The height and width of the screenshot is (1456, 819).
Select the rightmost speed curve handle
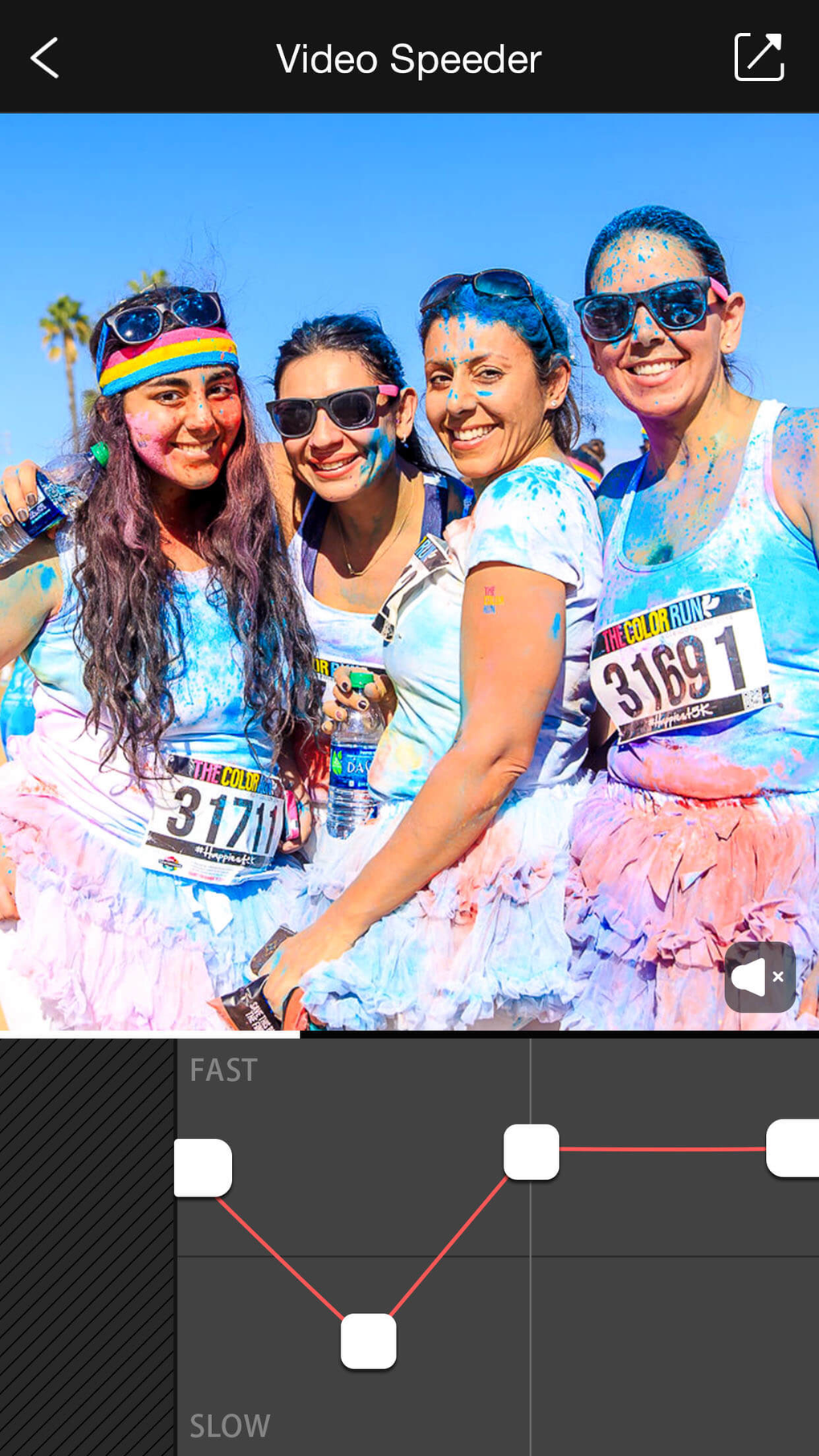(793, 1148)
